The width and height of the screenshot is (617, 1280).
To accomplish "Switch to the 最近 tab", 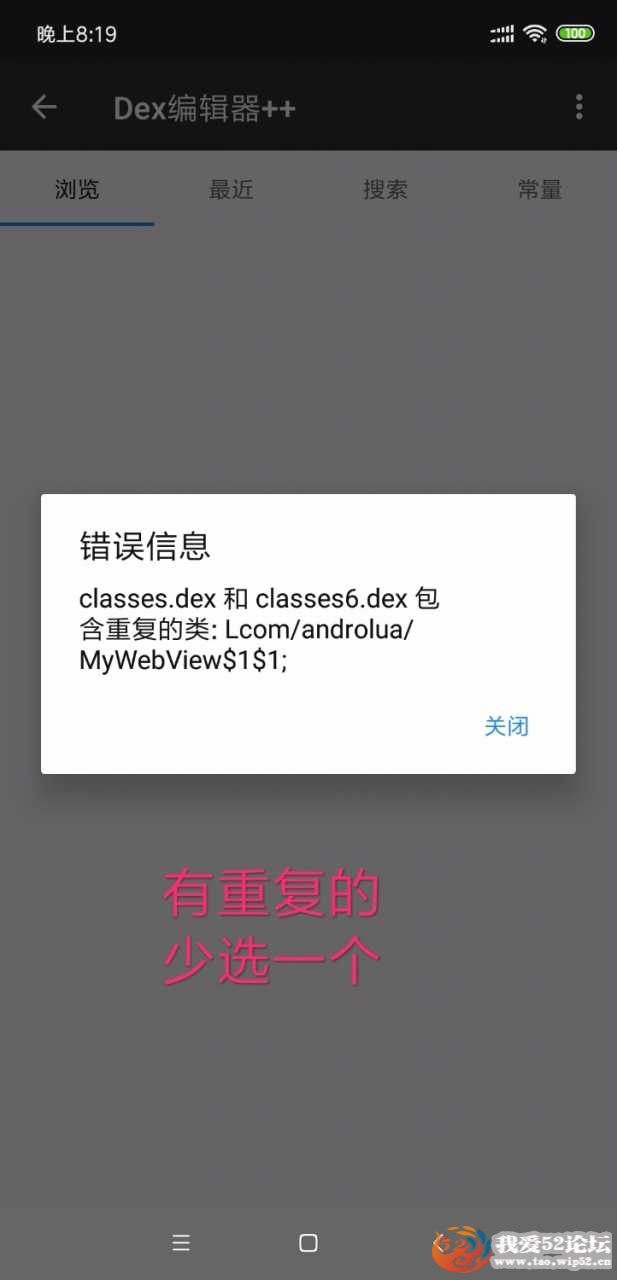I will 231,189.
